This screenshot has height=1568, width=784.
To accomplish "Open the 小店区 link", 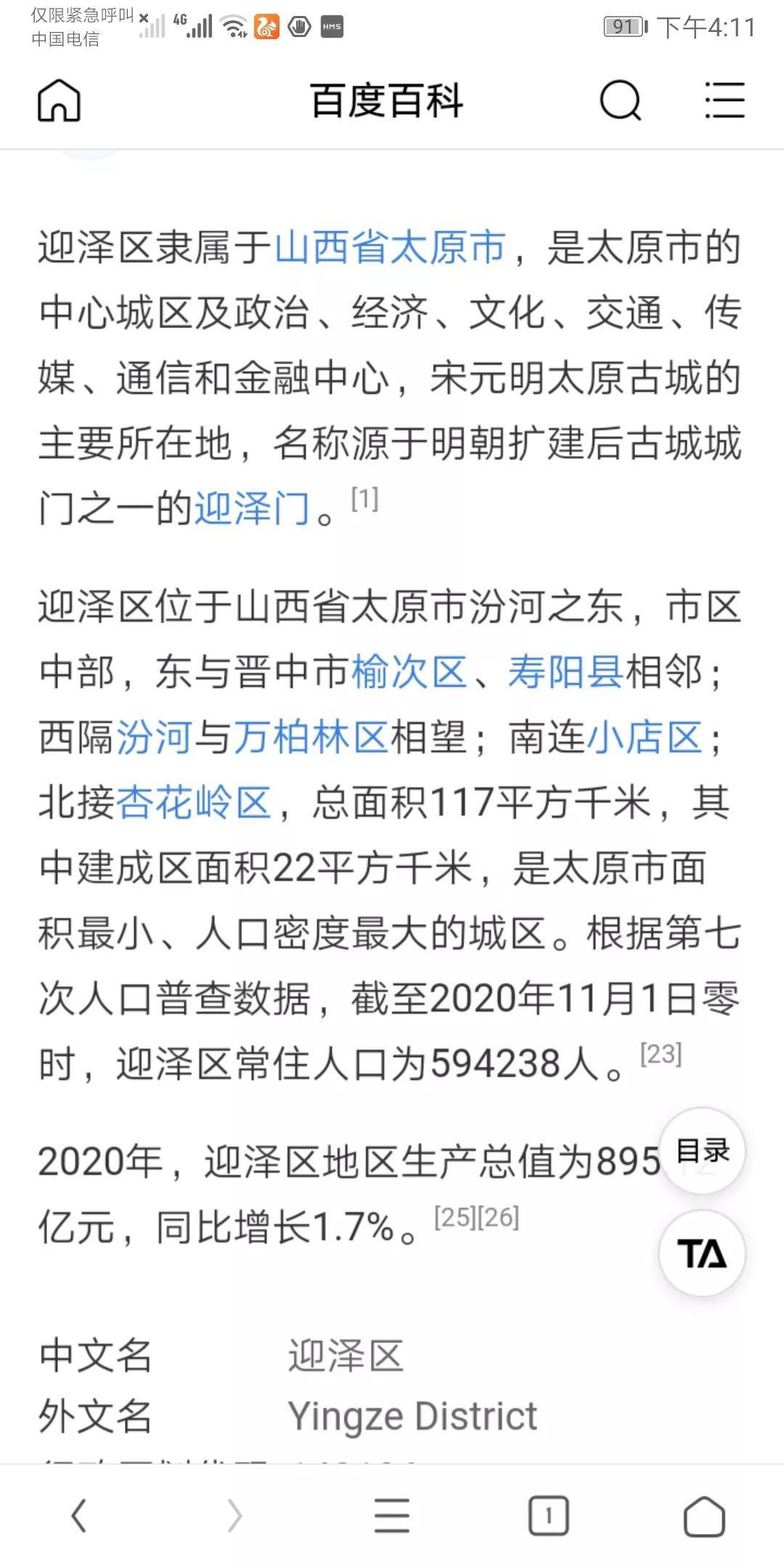I will coord(644,737).
